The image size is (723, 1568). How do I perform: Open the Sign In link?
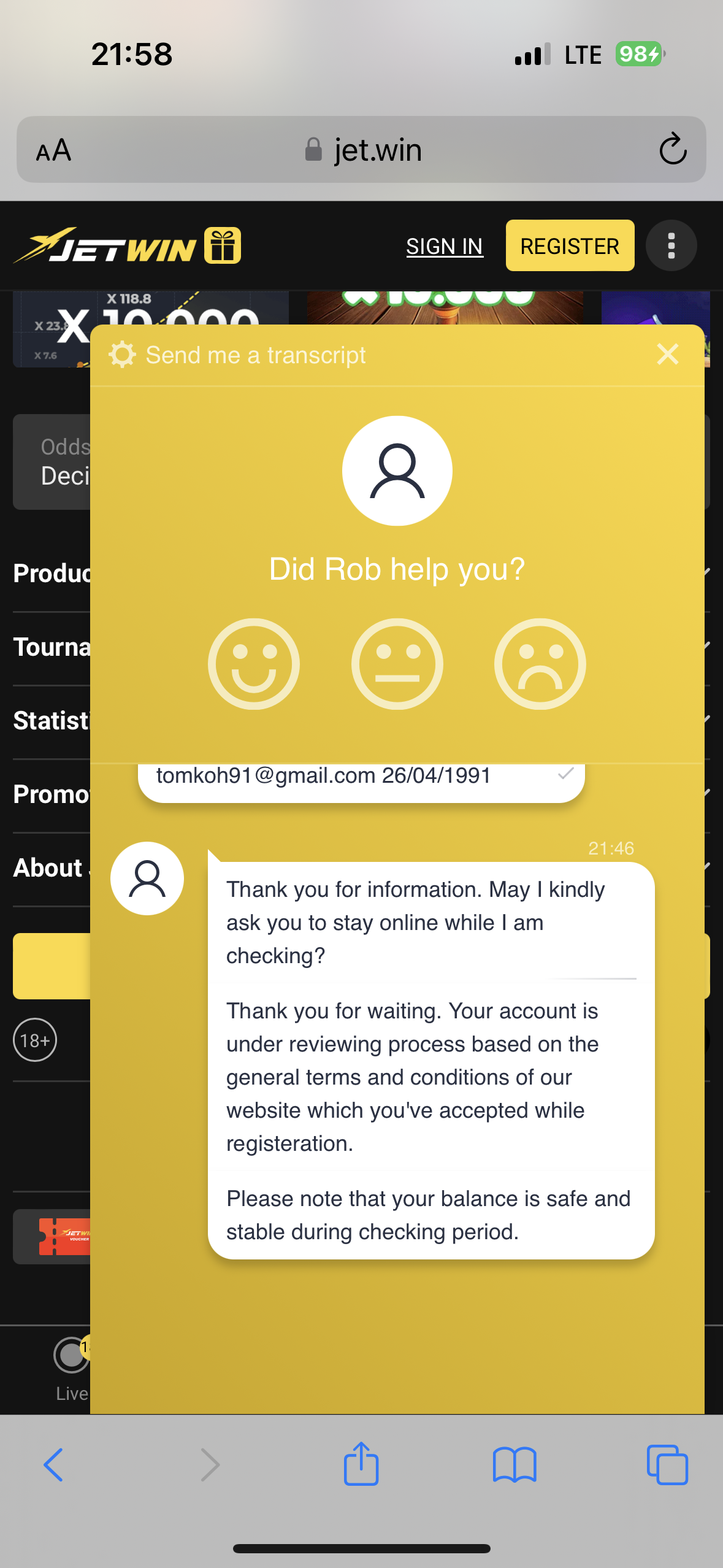[445, 246]
